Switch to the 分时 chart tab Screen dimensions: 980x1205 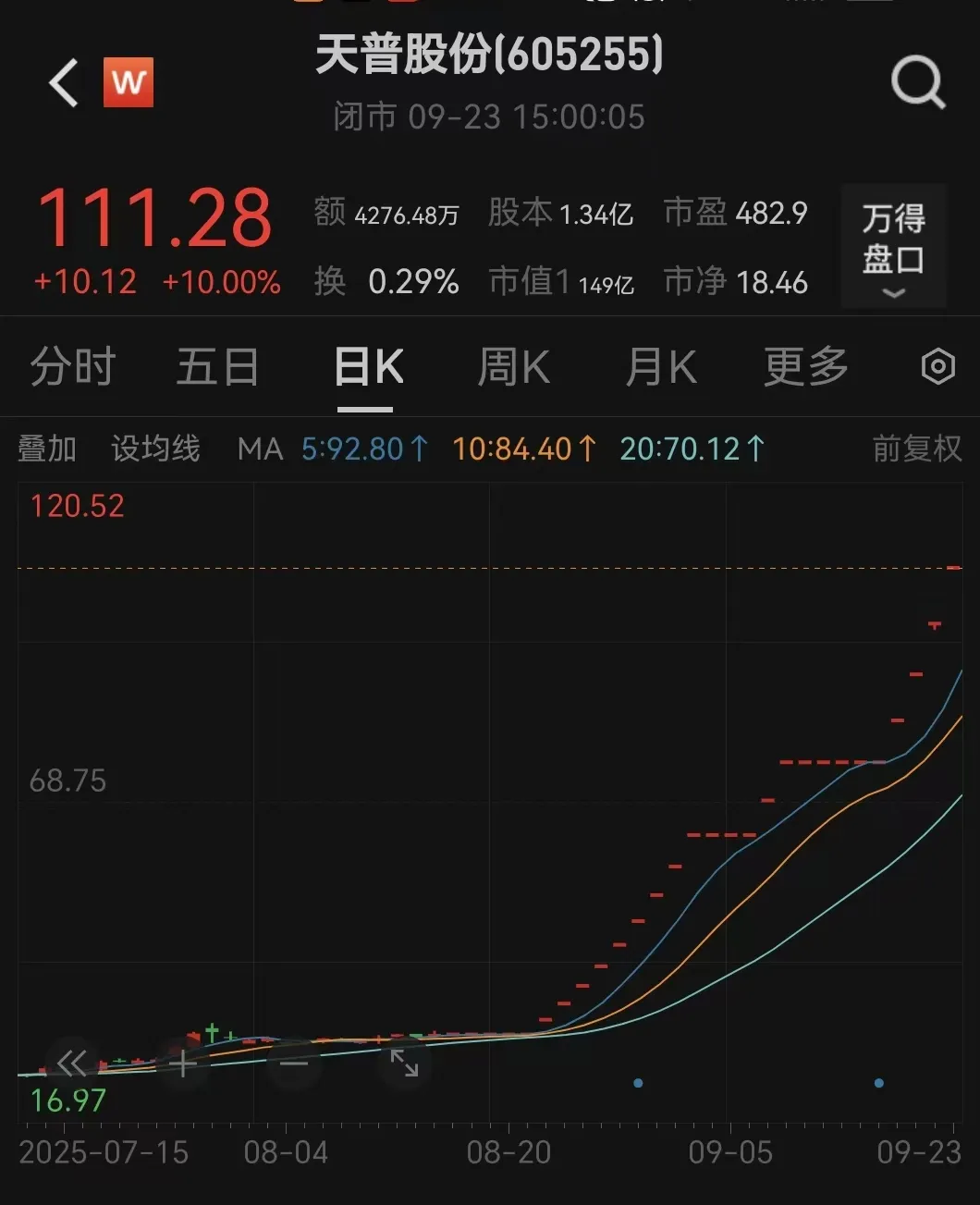72,367
